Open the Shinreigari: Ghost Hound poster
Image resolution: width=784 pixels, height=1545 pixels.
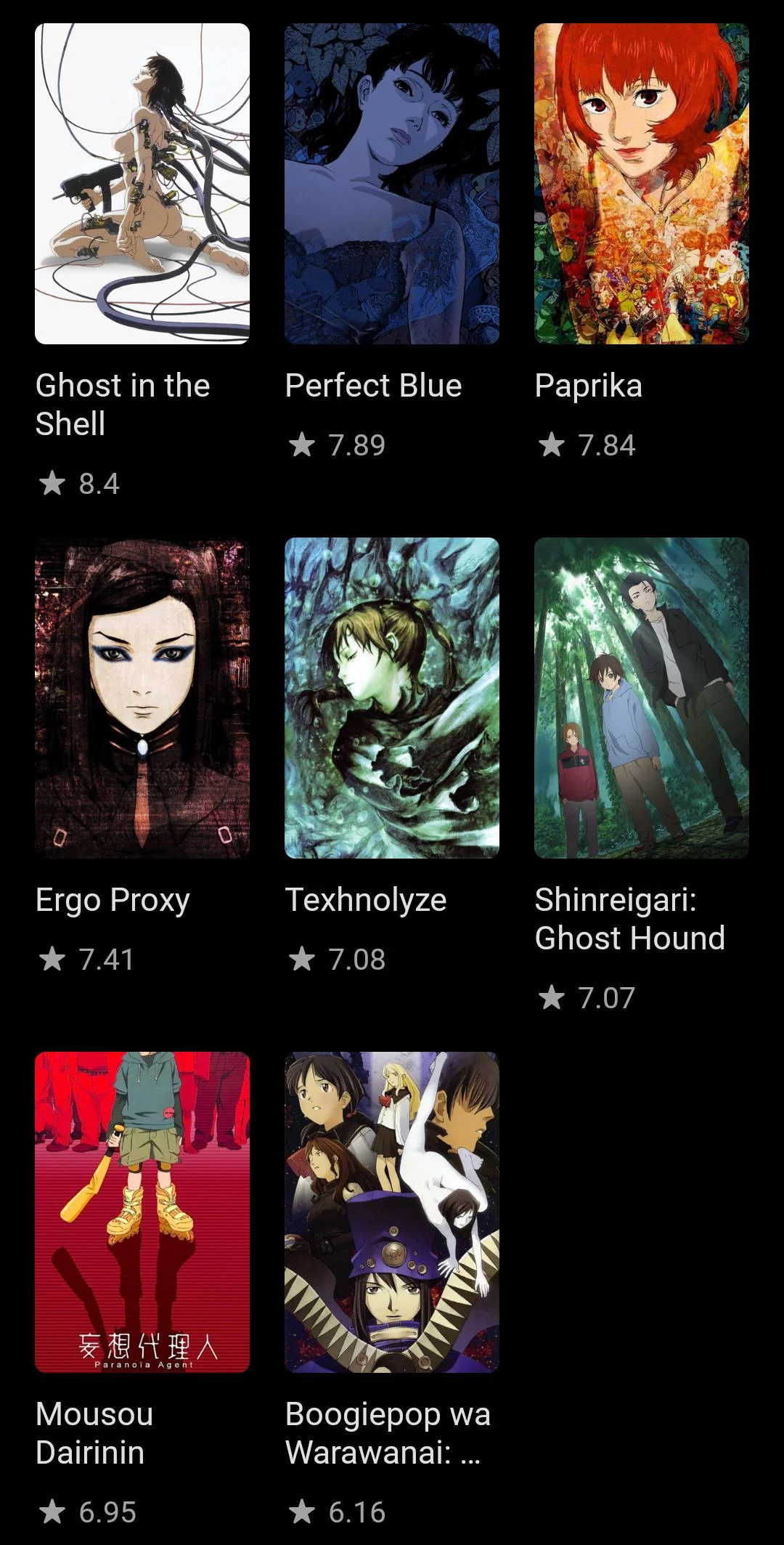pyautogui.click(x=641, y=697)
